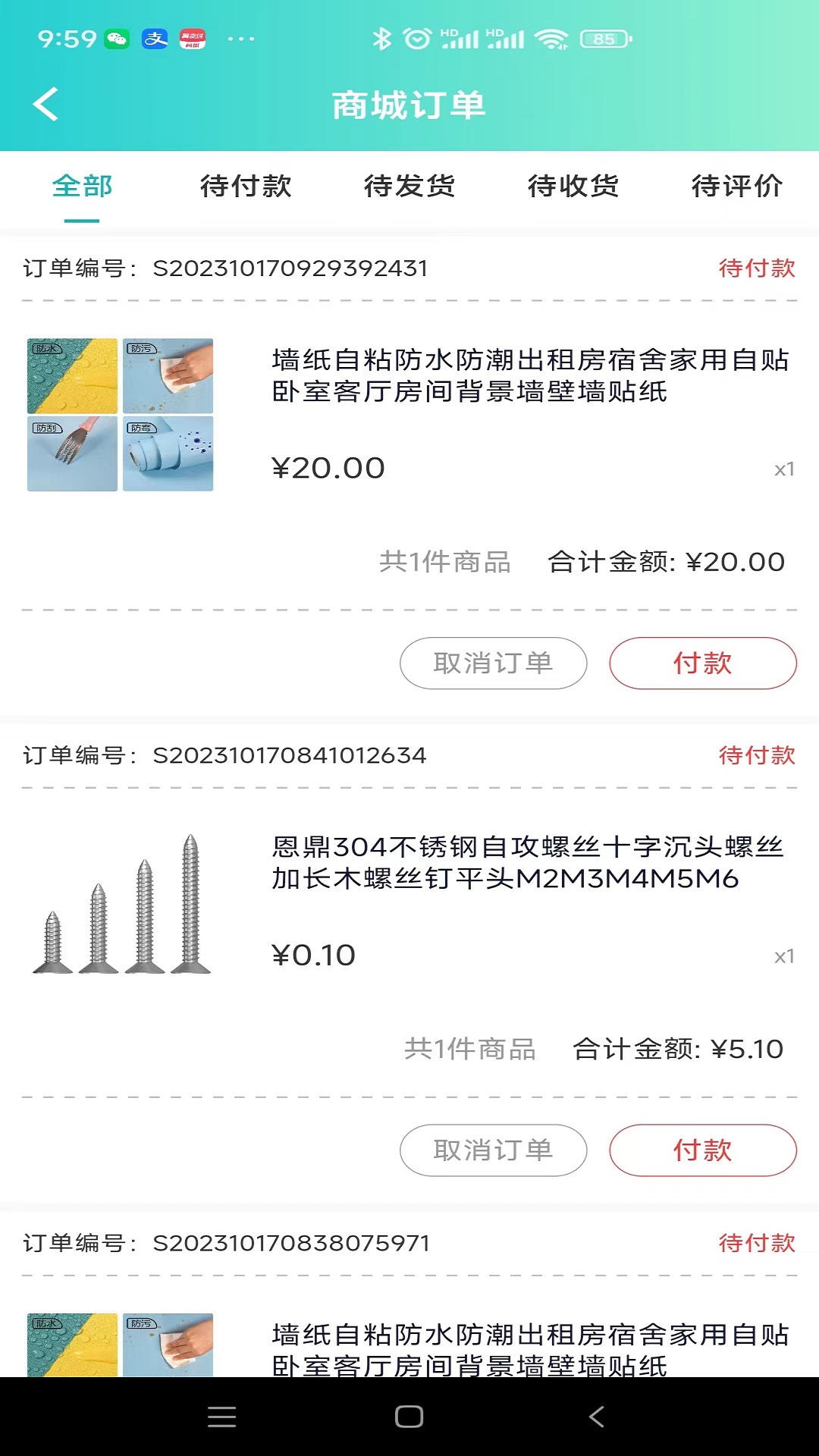Image resolution: width=819 pixels, height=1456 pixels.
Task: Tap the battery indicator showing 85
Action: (601, 39)
